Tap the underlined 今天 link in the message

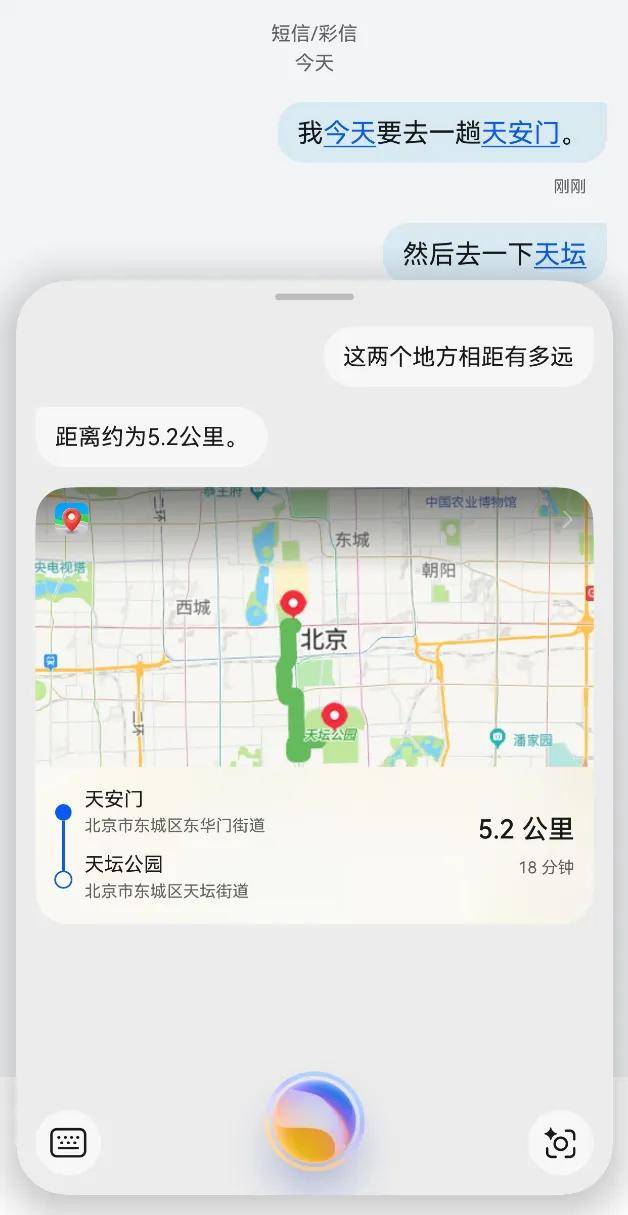point(349,133)
